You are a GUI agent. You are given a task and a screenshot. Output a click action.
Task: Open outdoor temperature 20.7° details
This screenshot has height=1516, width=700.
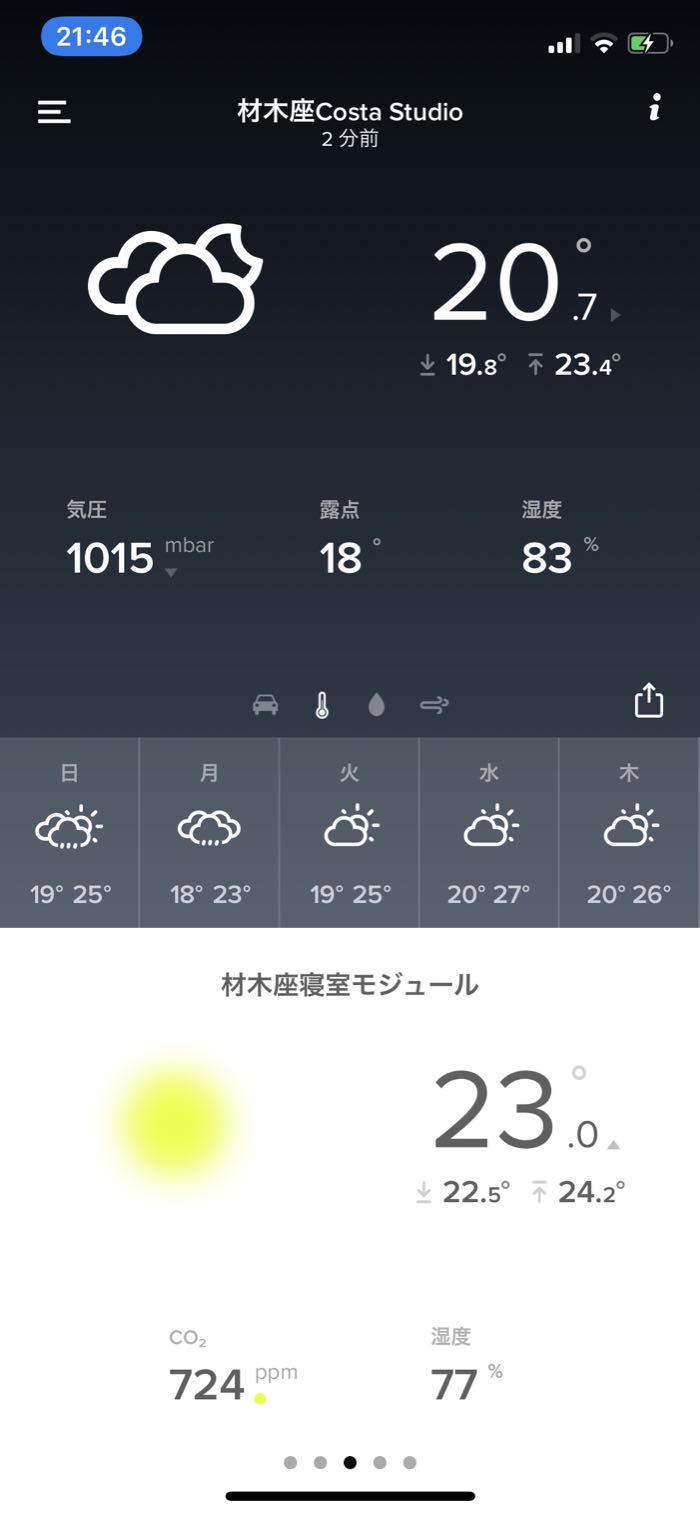[x=520, y=285]
